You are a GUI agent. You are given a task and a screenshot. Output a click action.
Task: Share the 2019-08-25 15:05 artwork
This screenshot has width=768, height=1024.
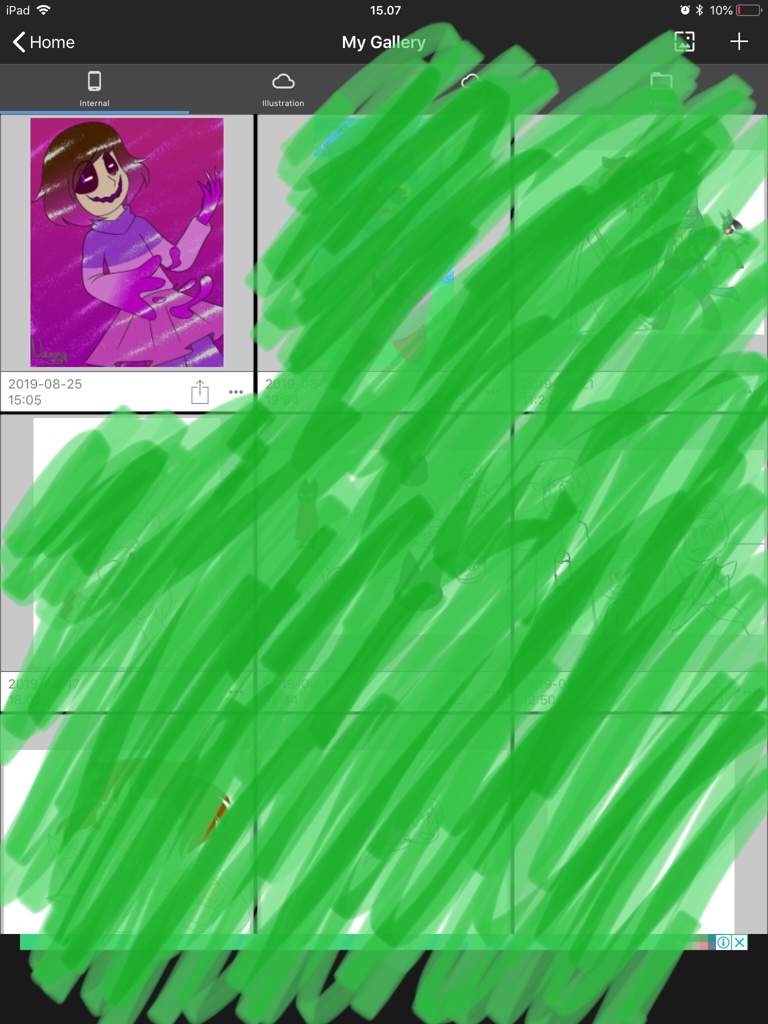tap(200, 392)
